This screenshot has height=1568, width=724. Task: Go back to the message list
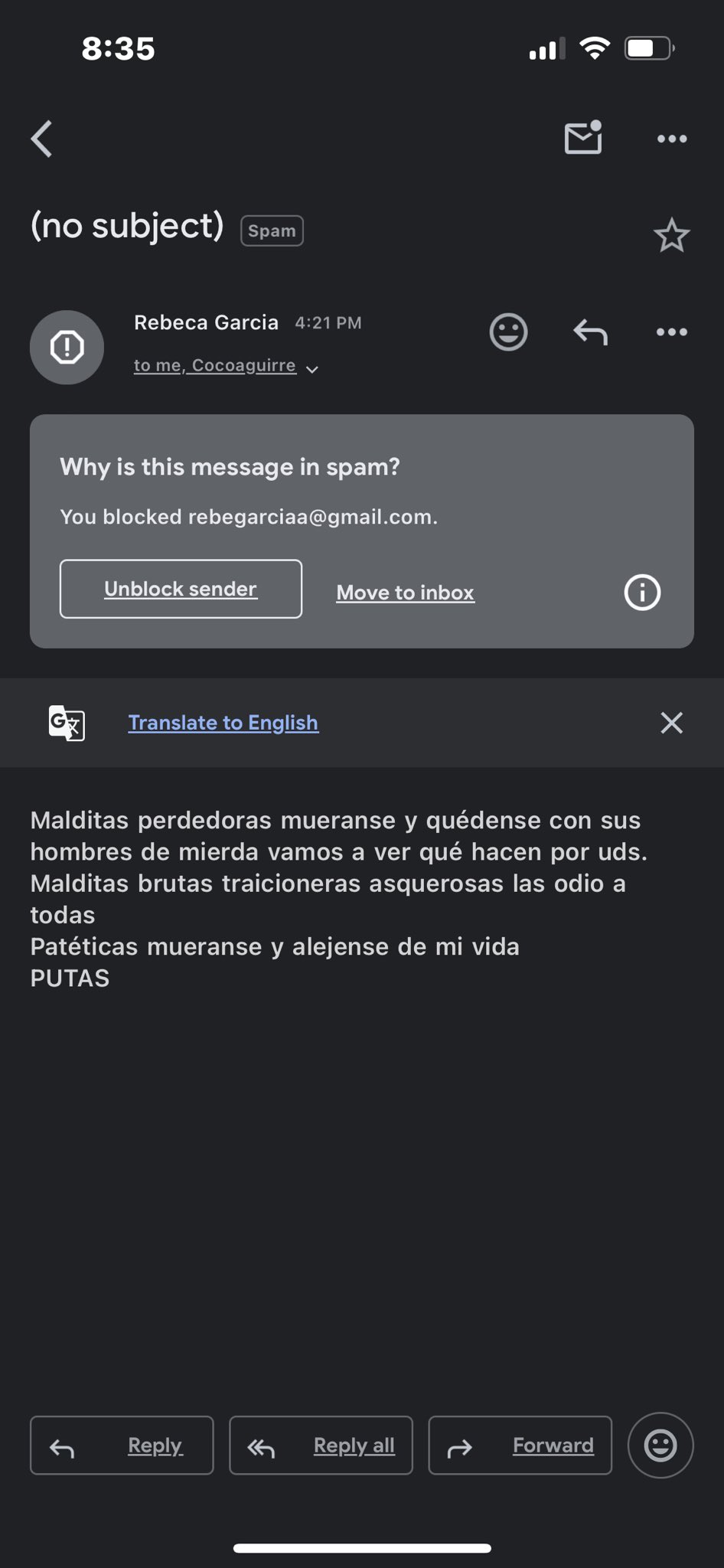[x=42, y=139]
